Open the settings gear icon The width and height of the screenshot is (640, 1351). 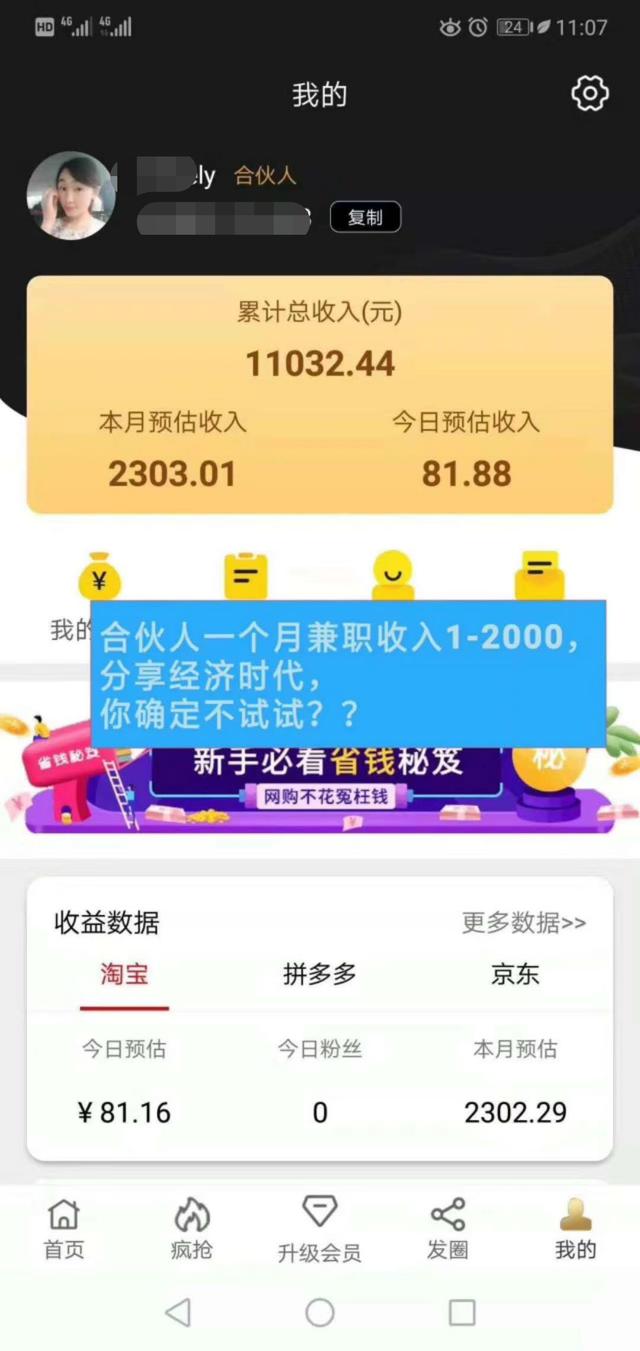(590, 94)
